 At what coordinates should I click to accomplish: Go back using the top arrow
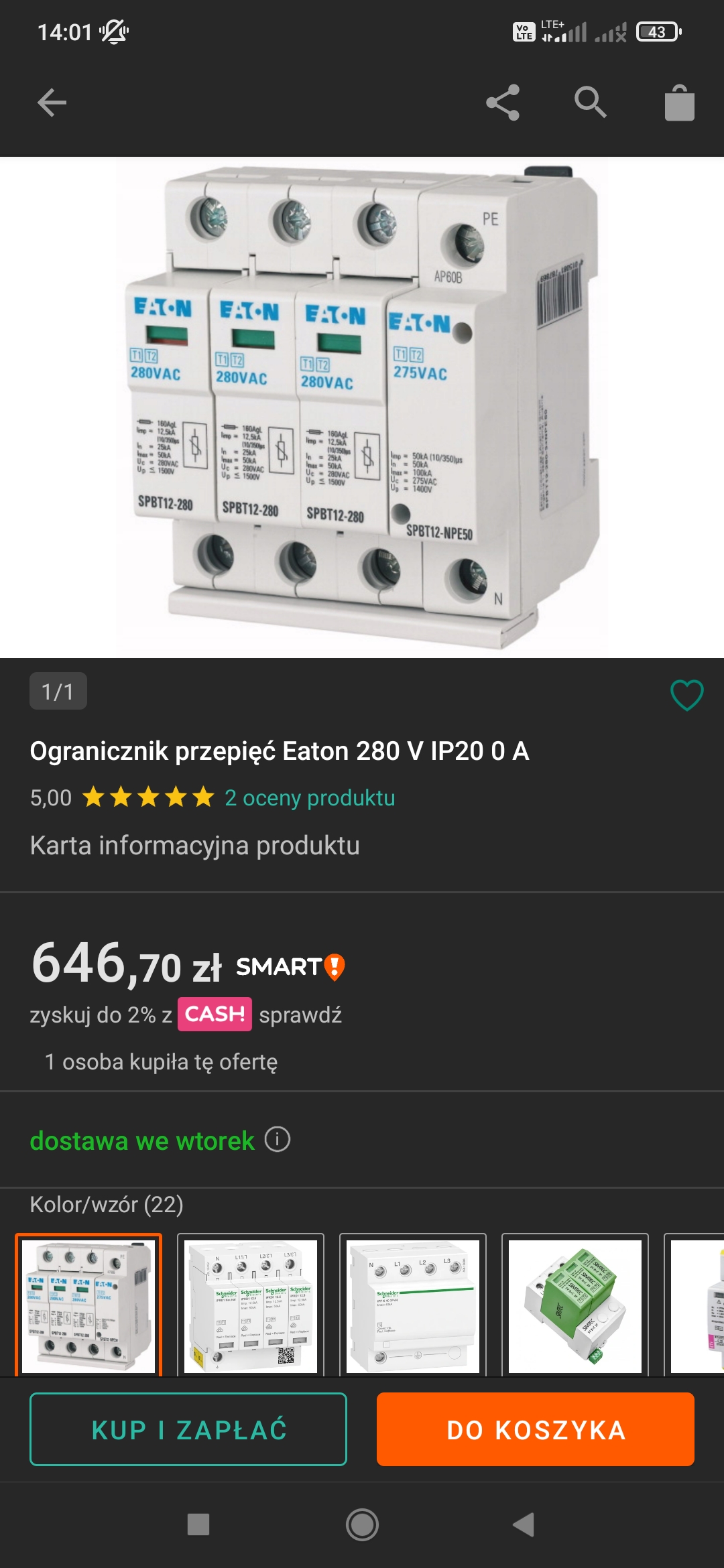click(x=52, y=103)
